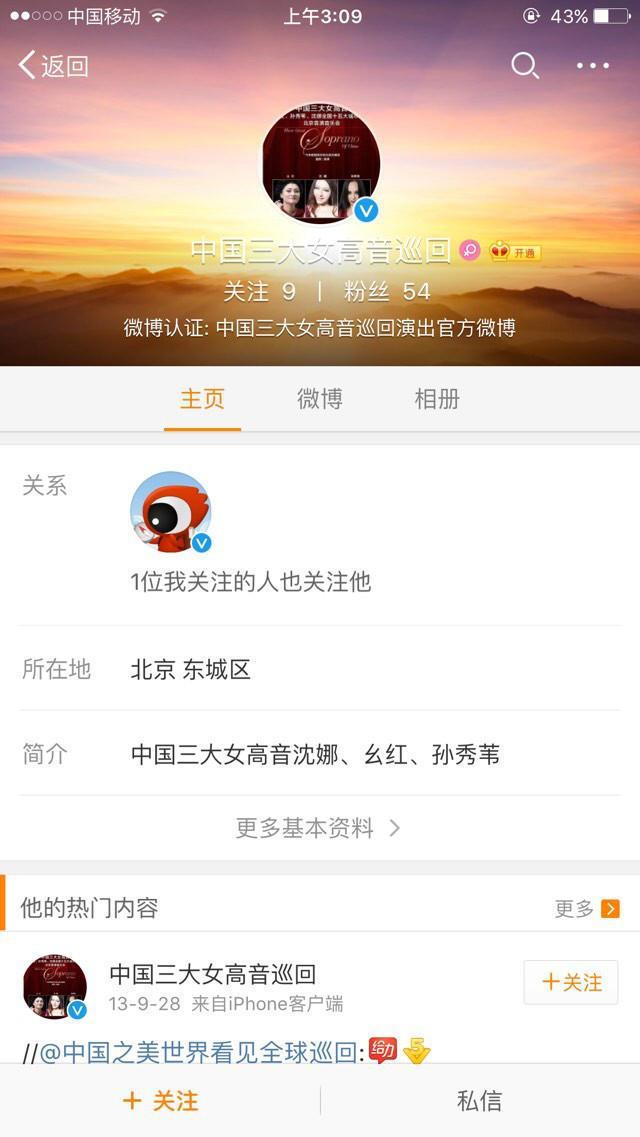
Task: Switch to the 相册 tab
Action: click(437, 399)
